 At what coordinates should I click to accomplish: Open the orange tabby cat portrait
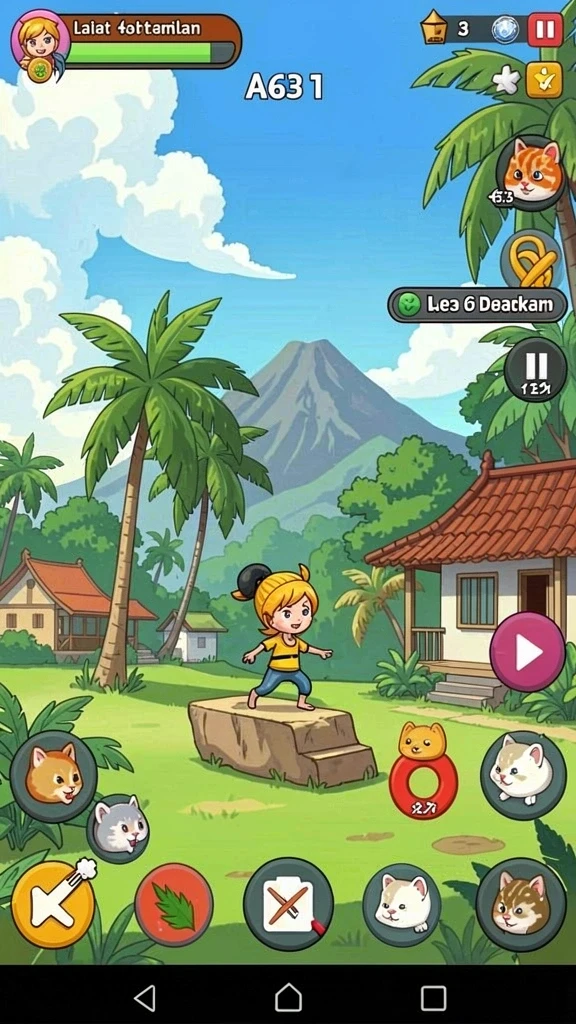click(531, 172)
